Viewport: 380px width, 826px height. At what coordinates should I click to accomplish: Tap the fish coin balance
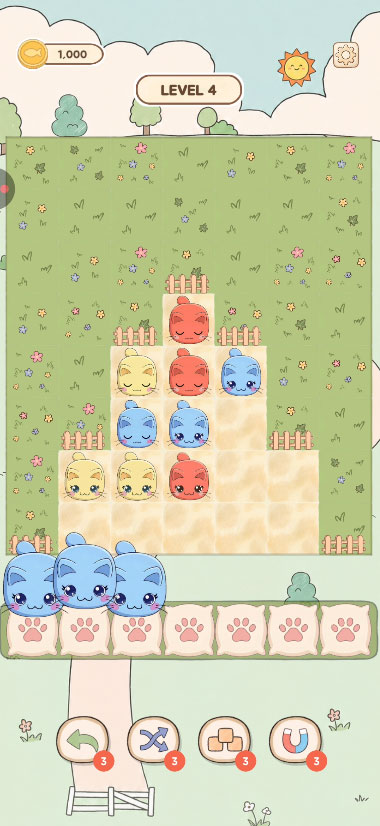tap(61, 54)
